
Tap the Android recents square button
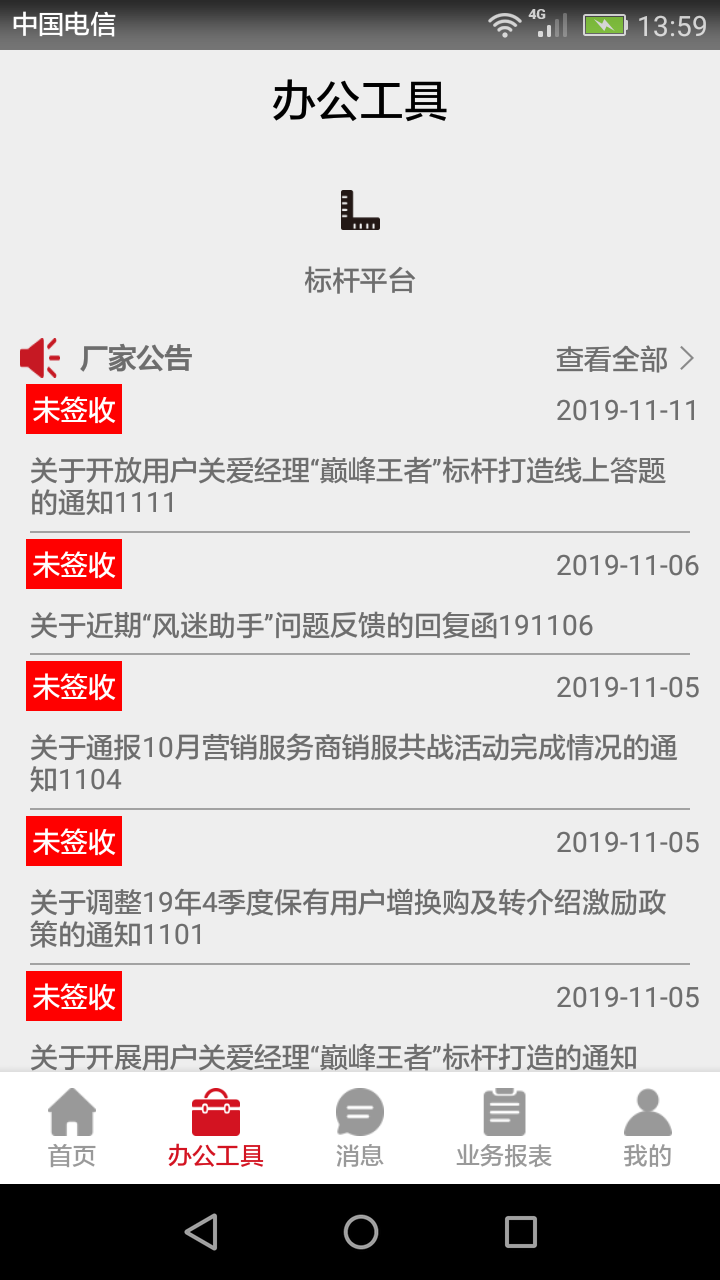click(518, 1232)
